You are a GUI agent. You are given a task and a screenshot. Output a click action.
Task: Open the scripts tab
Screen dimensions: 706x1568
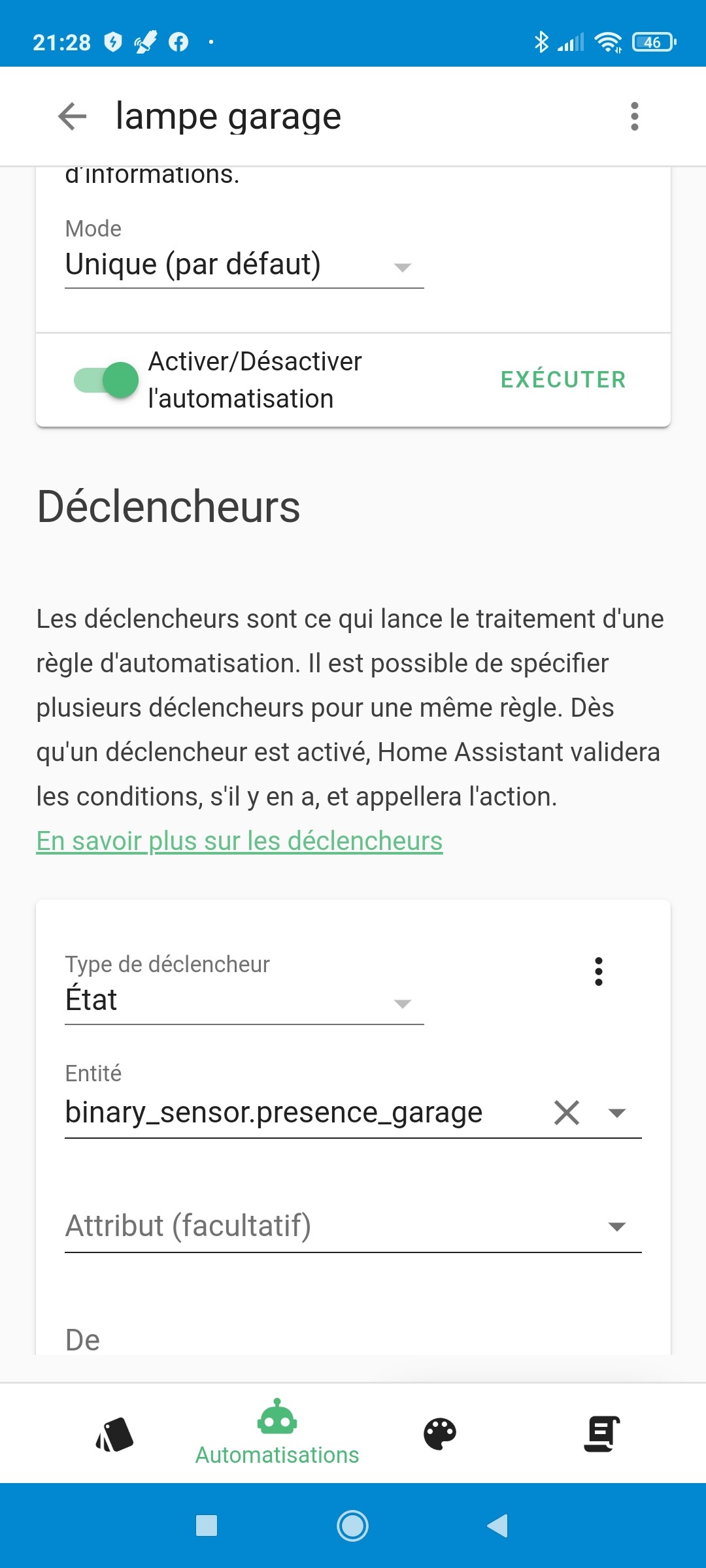coord(601,1434)
